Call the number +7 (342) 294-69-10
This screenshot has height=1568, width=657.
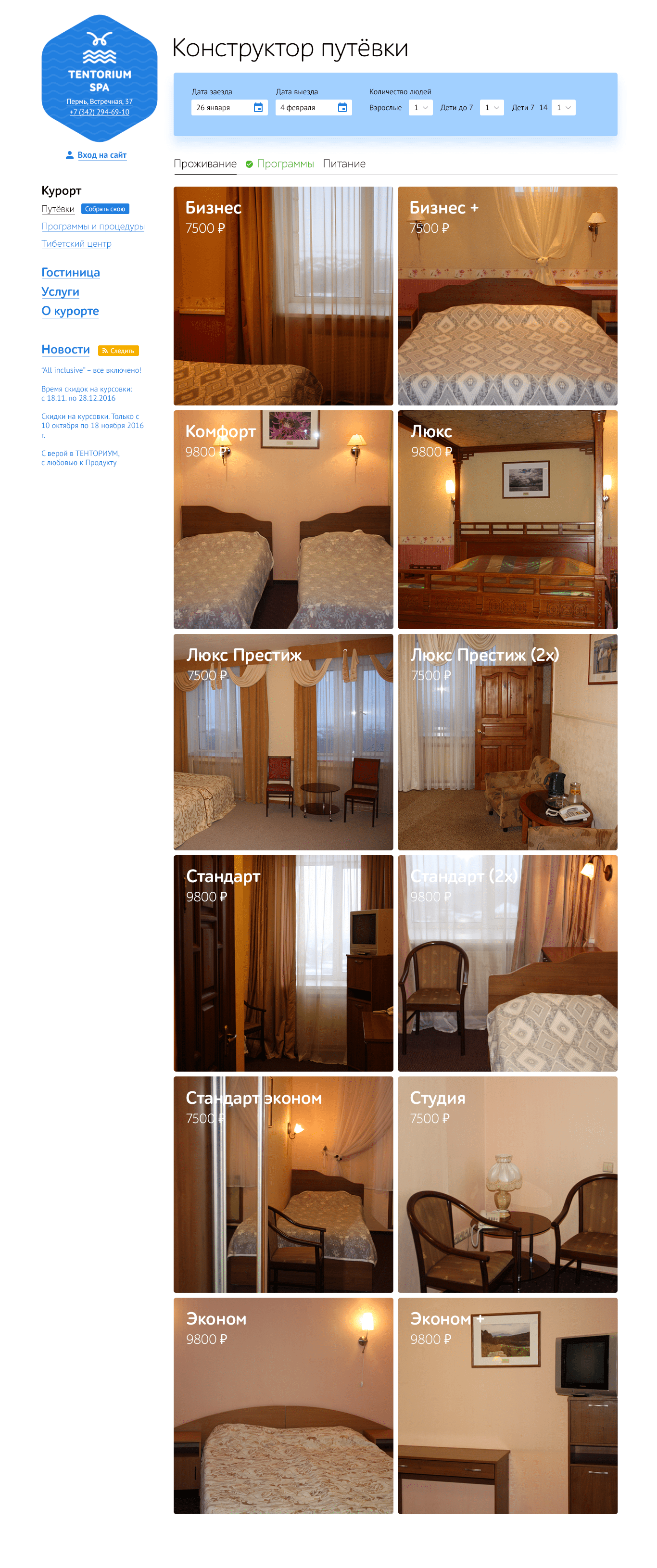99,112
